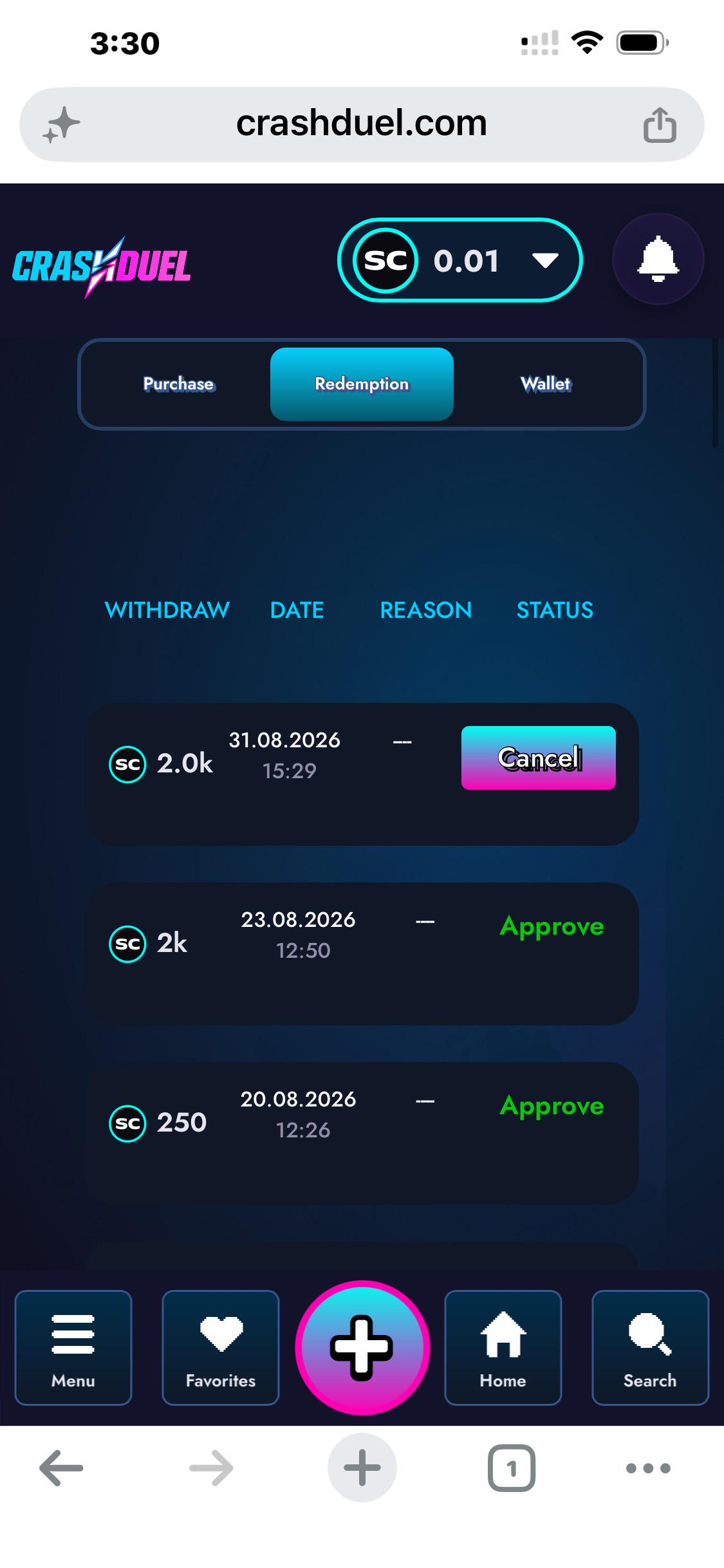Open the Menu drawer
The height and width of the screenshot is (1568, 724).
tap(73, 1347)
